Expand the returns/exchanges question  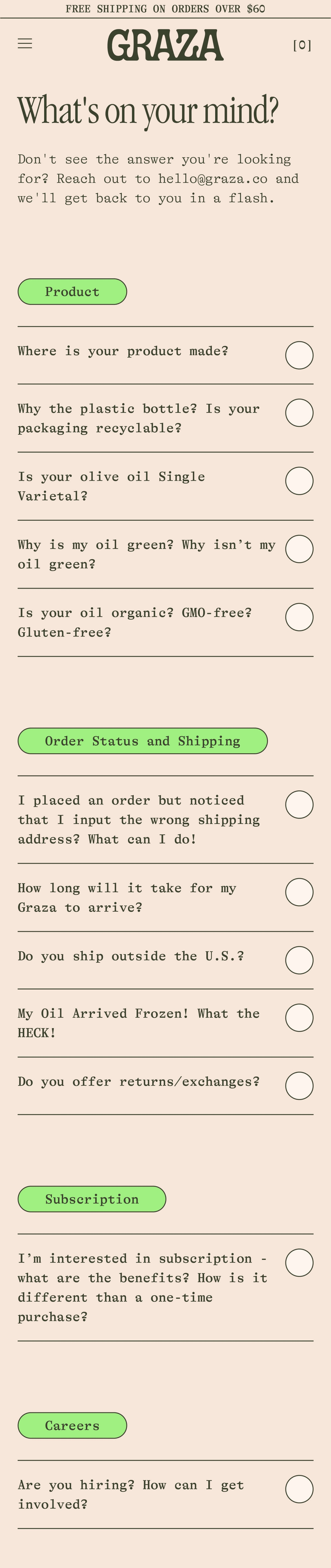click(x=299, y=1086)
